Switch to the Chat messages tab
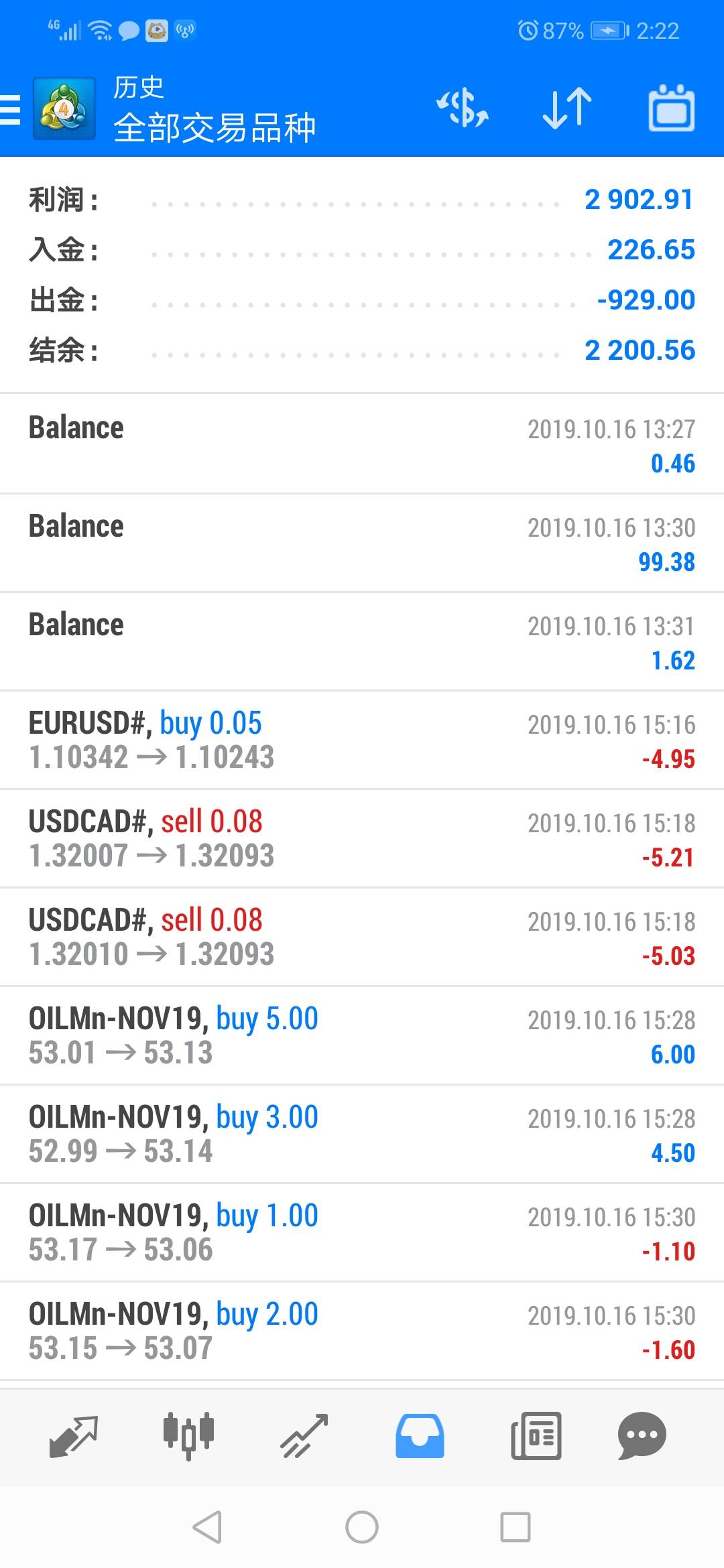This screenshot has width=724, height=1568. pyautogui.click(x=642, y=1436)
